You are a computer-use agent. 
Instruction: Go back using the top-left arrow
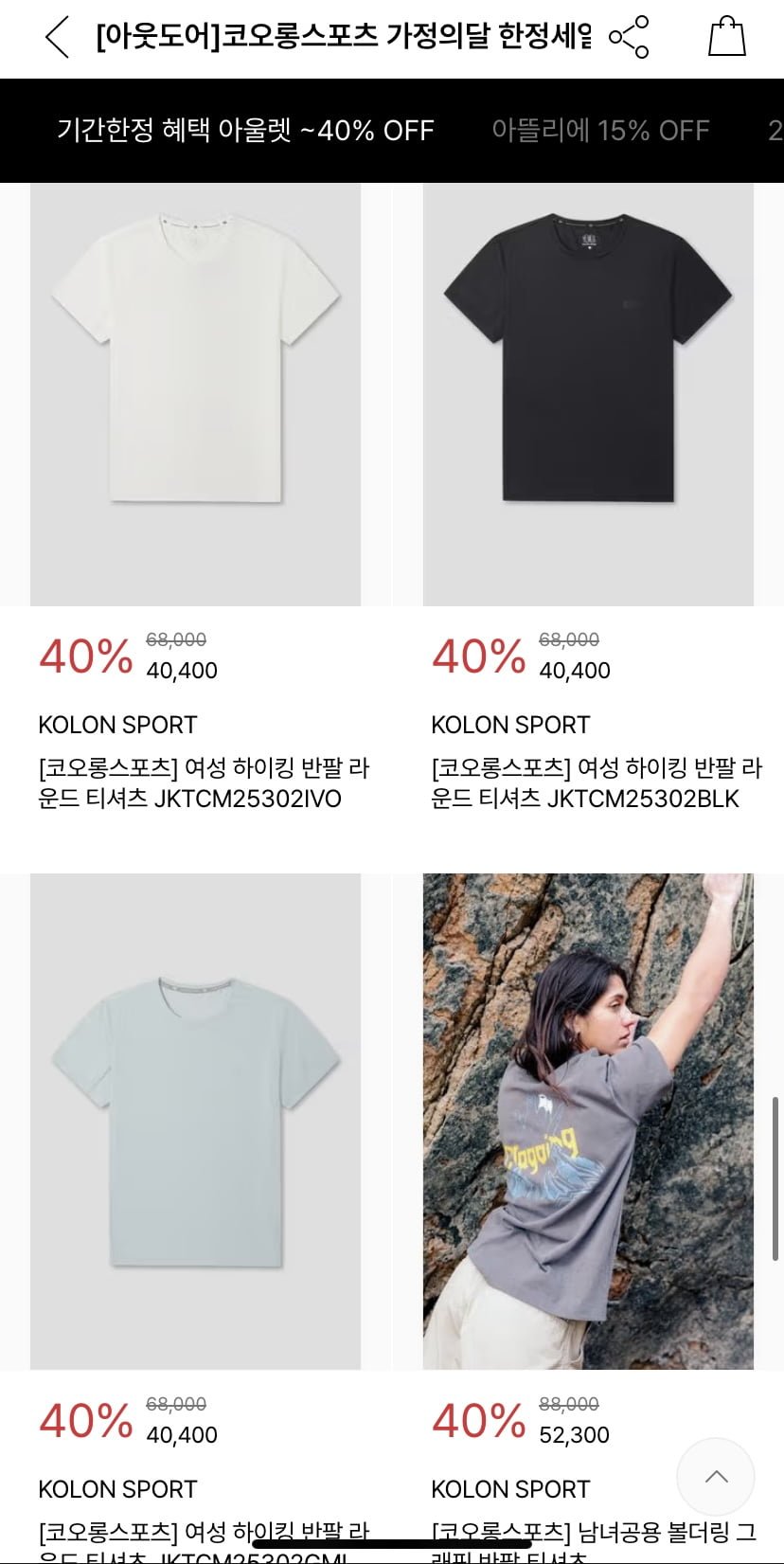click(57, 38)
